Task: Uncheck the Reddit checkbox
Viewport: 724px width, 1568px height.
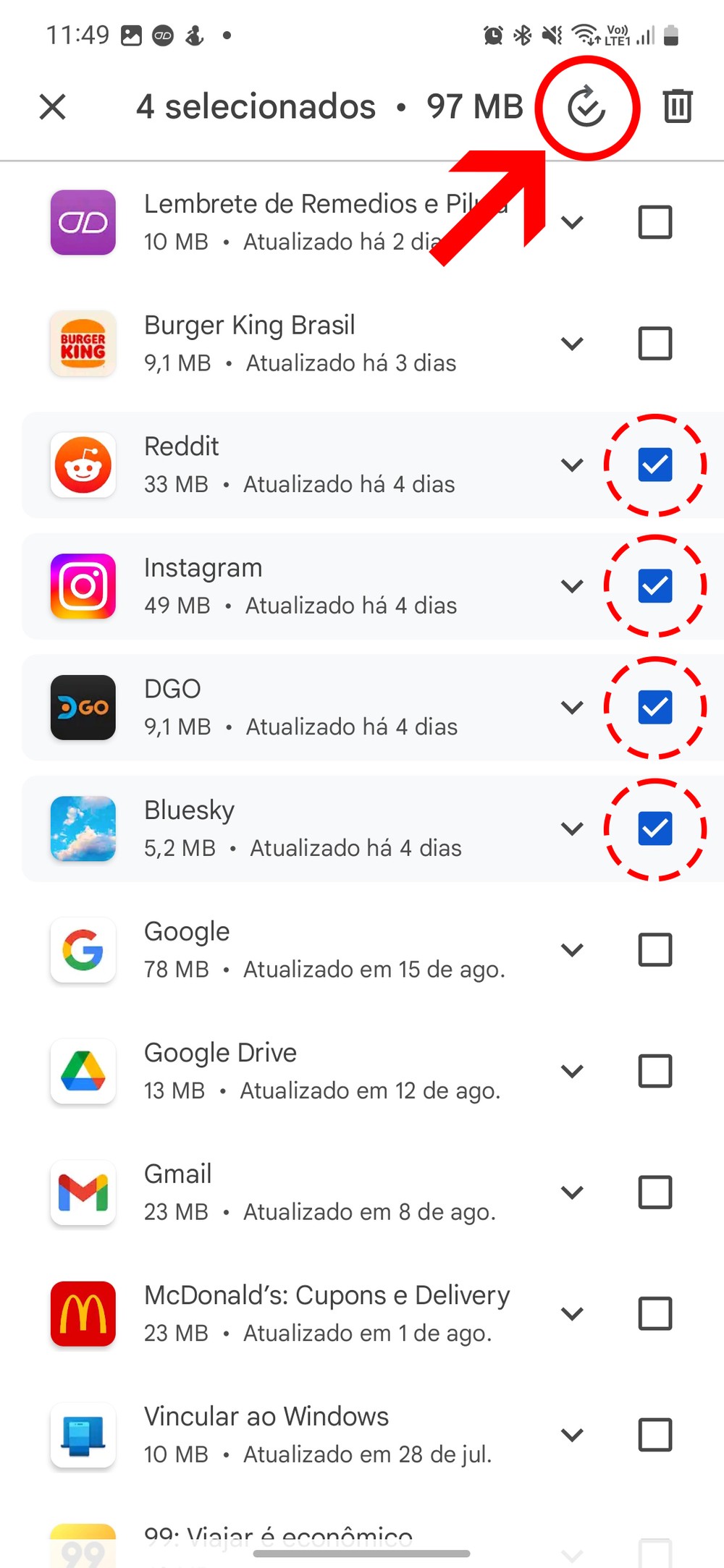Action: point(655,465)
